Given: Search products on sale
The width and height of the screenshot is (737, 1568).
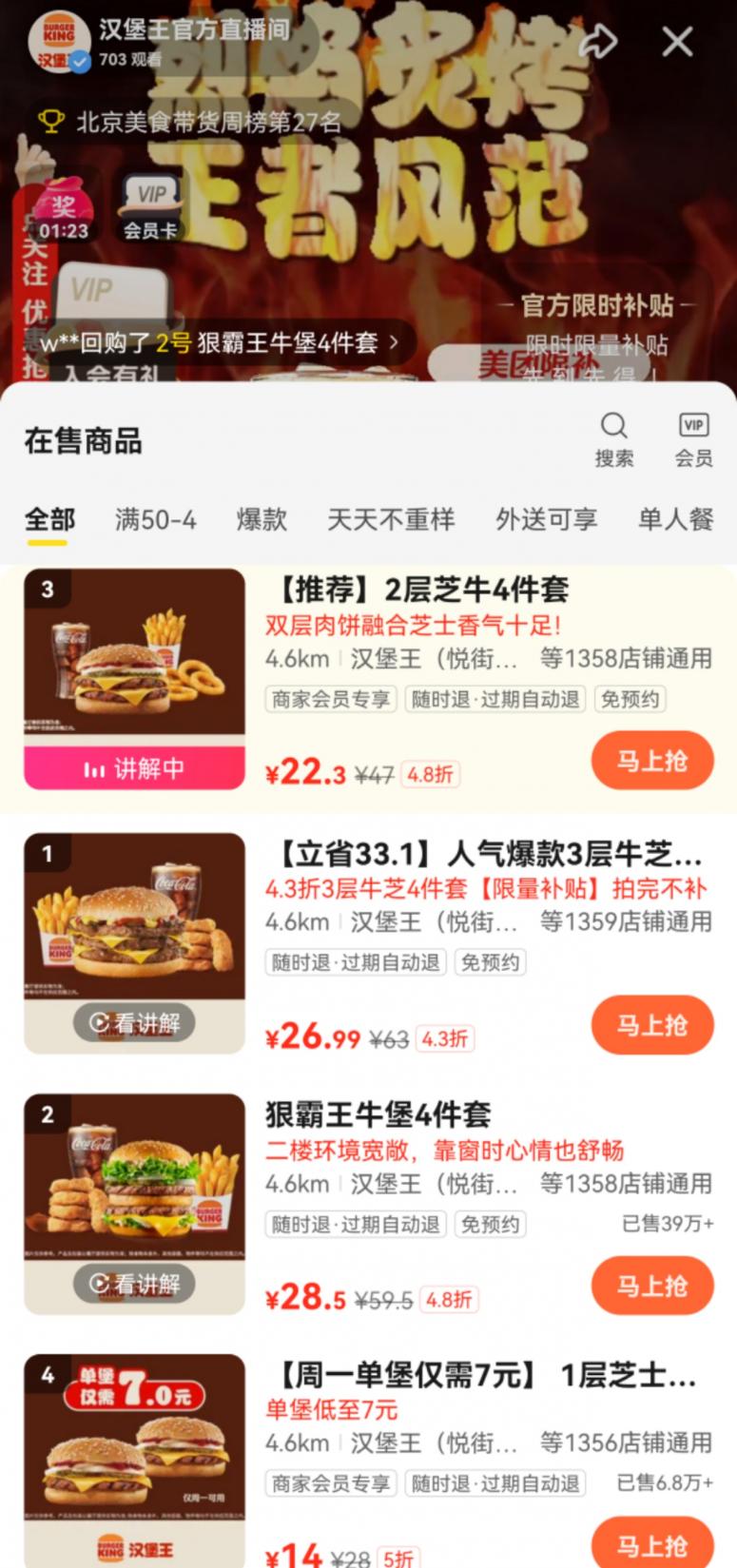Looking at the screenshot, I should [613, 438].
